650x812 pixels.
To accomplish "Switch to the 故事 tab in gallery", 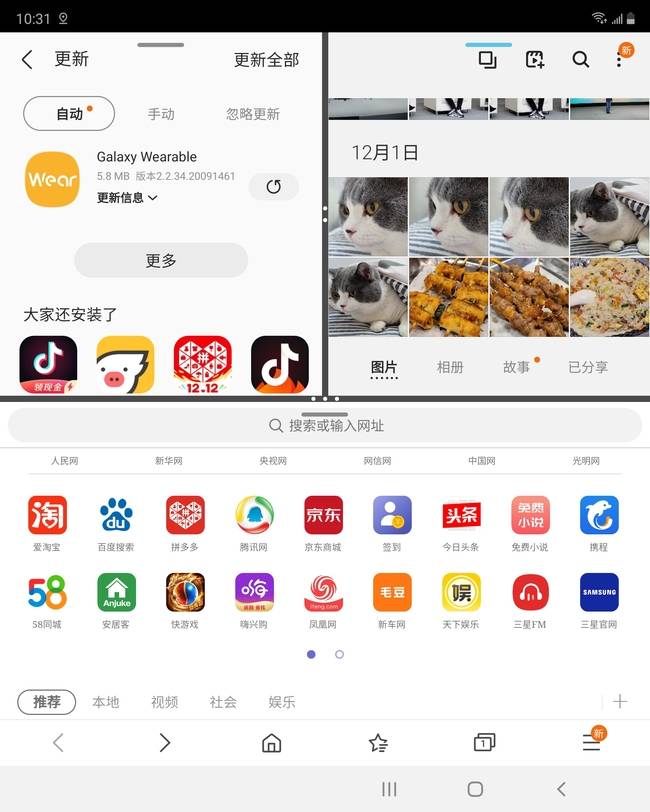I will click(516, 367).
